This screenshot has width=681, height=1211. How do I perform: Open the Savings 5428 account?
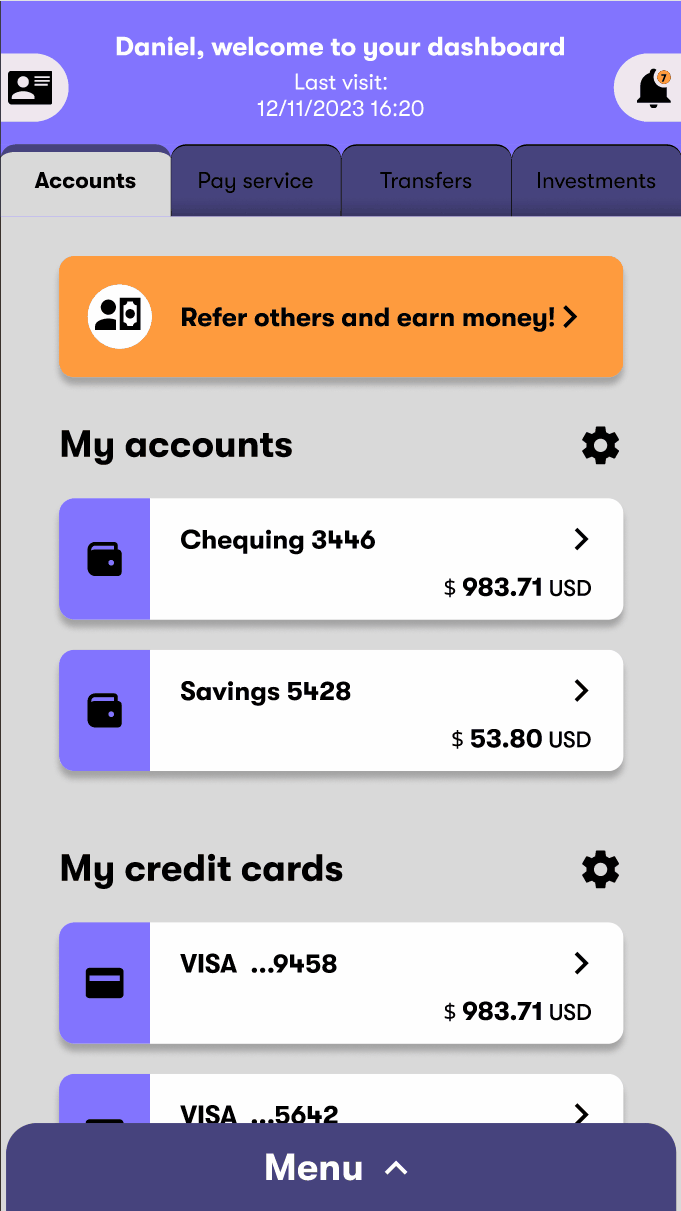[x=341, y=711]
